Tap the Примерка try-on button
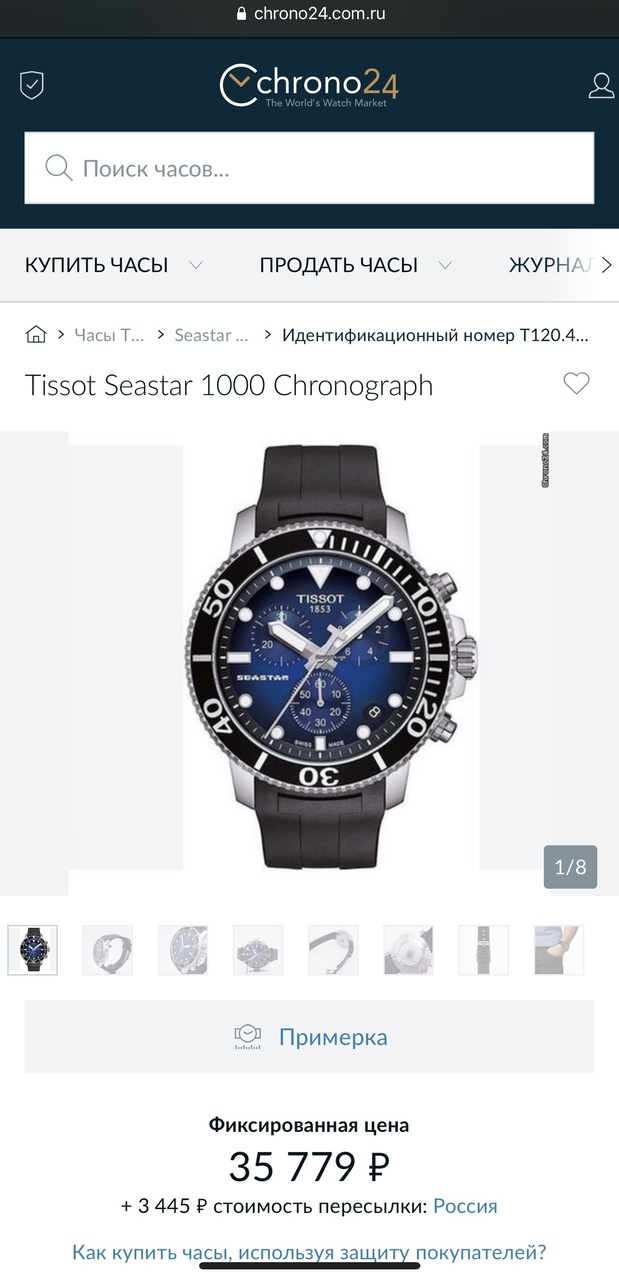 [309, 1037]
